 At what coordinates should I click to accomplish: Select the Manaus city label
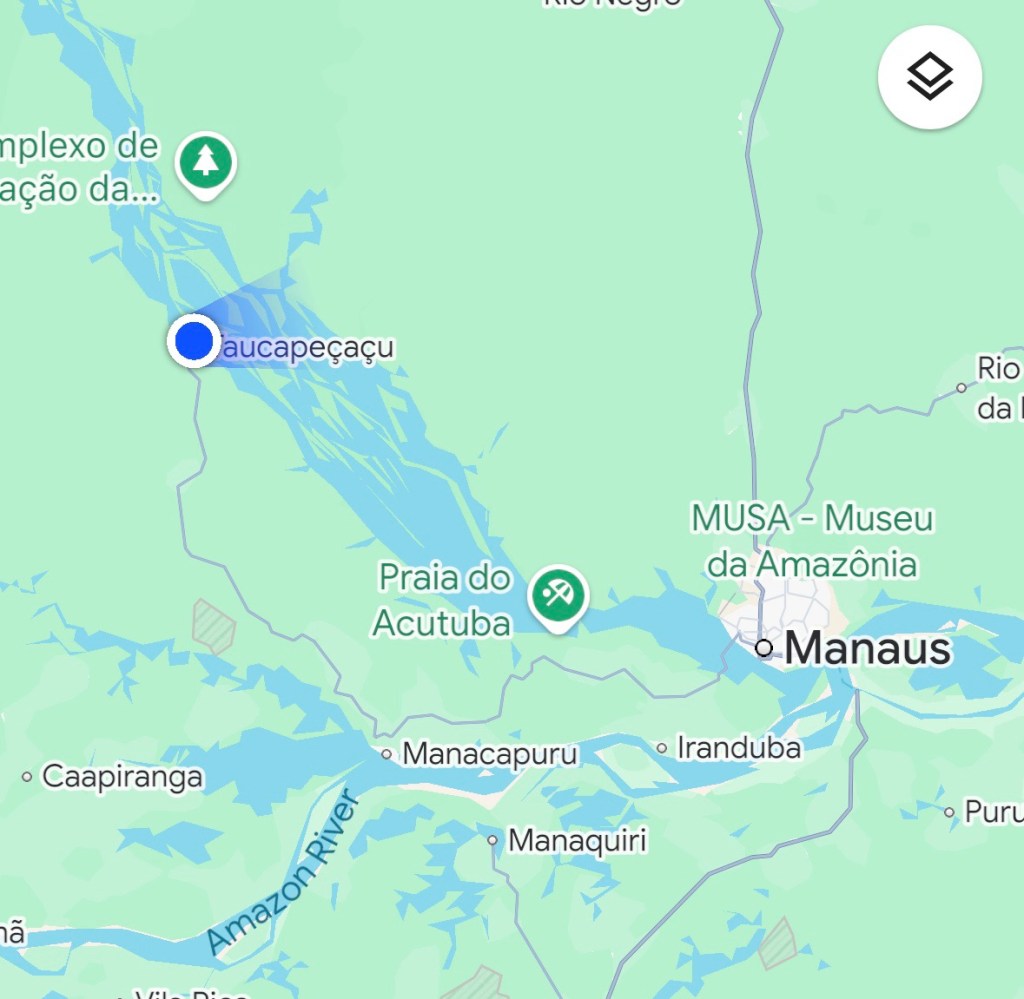866,649
